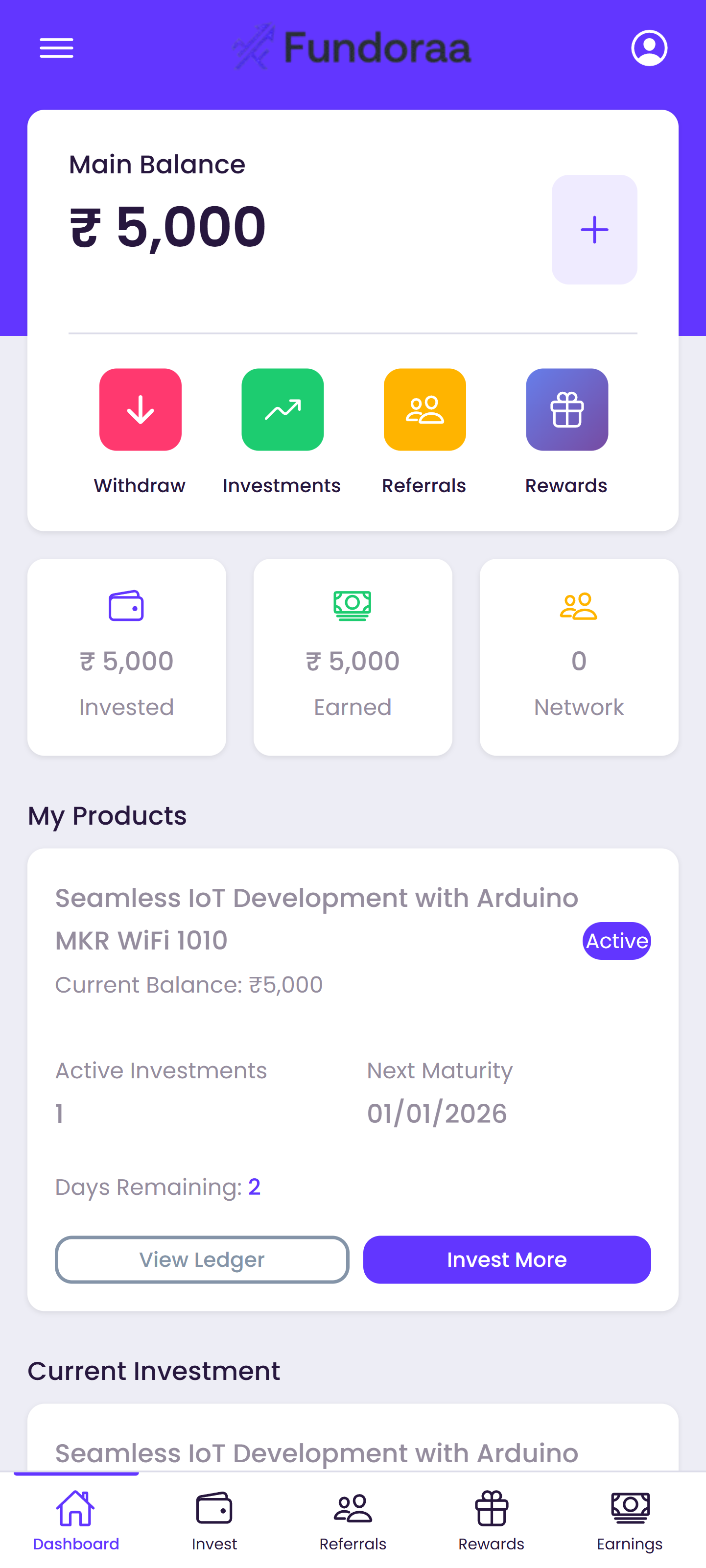Screen dimensions: 706x1568
Task: Click the wallet icon above Invested amount
Action: (126, 605)
